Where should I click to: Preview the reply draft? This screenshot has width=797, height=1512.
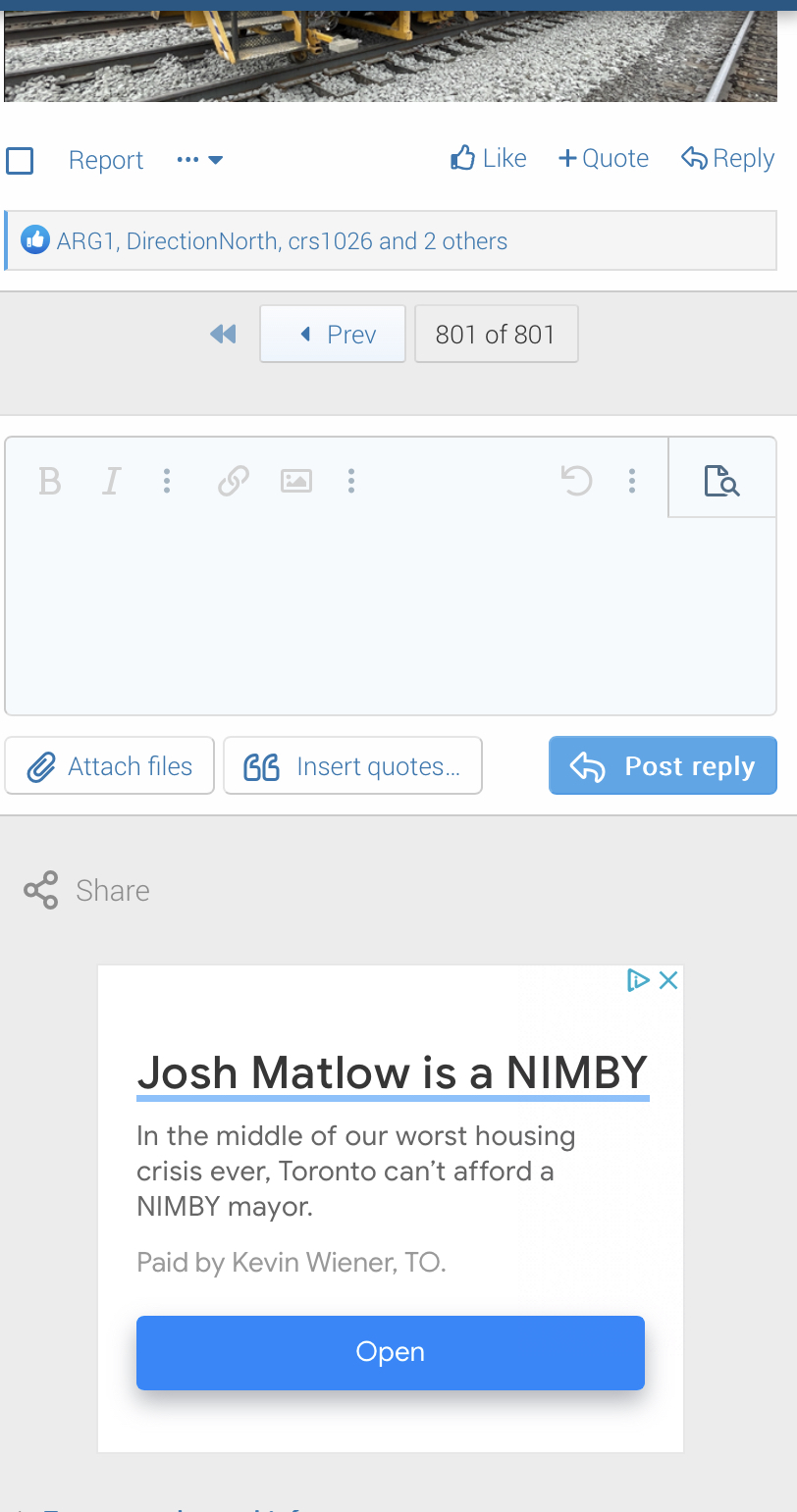(721, 481)
